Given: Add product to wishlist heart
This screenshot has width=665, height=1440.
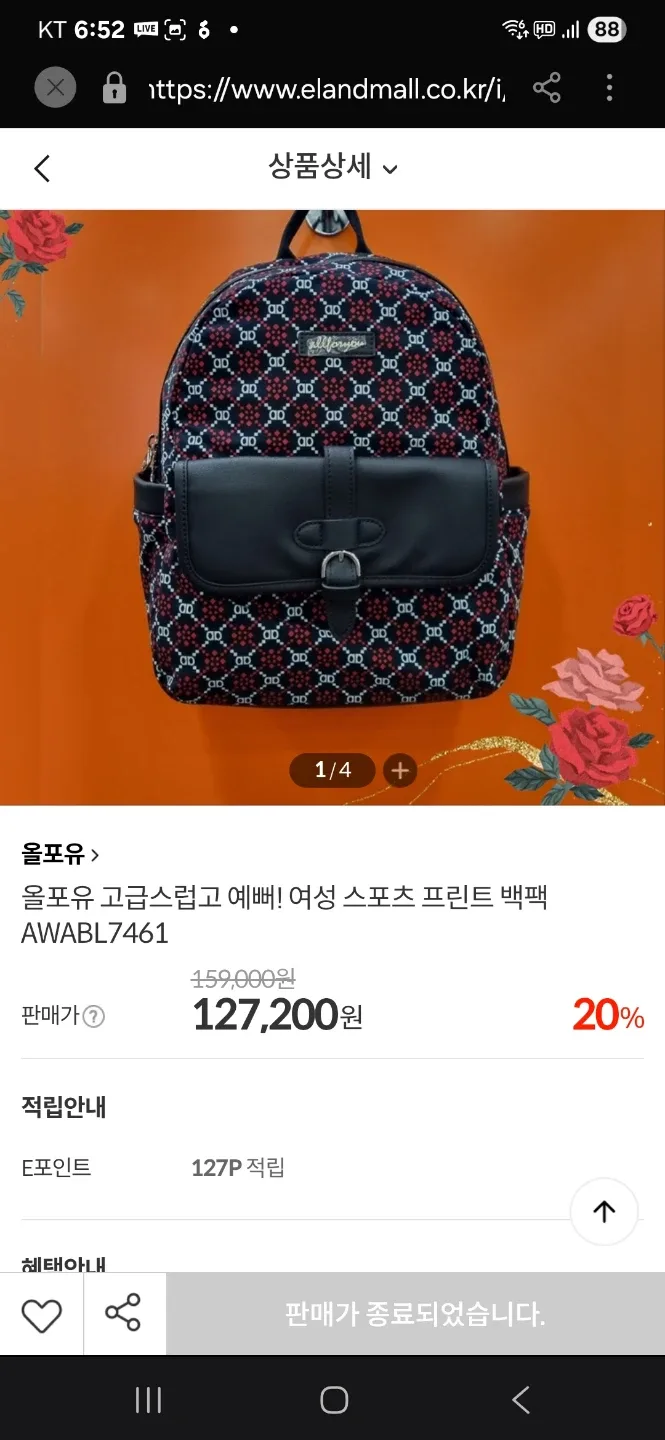Looking at the screenshot, I should click(42, 1314).
